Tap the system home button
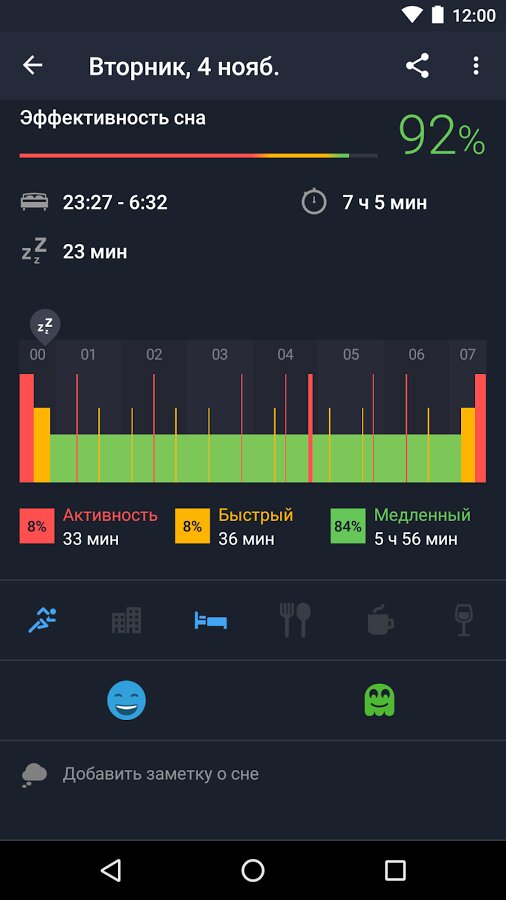The height and width of the screenshot is (900, 506). click(252, 870)
